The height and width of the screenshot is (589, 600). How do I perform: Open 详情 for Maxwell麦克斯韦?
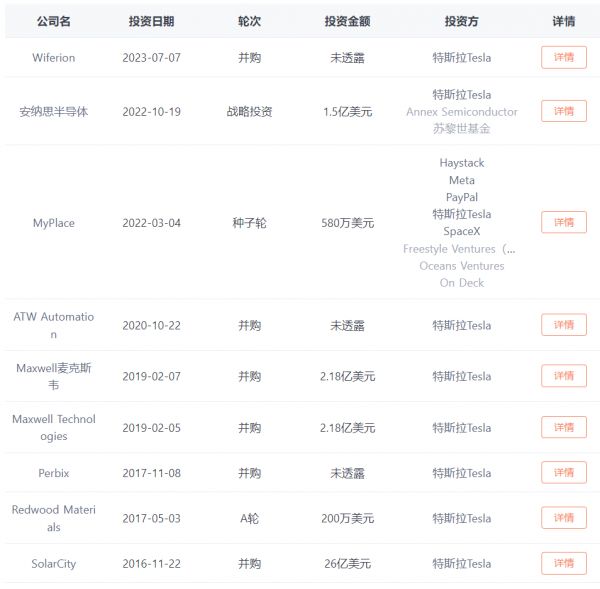pos(563,376)
